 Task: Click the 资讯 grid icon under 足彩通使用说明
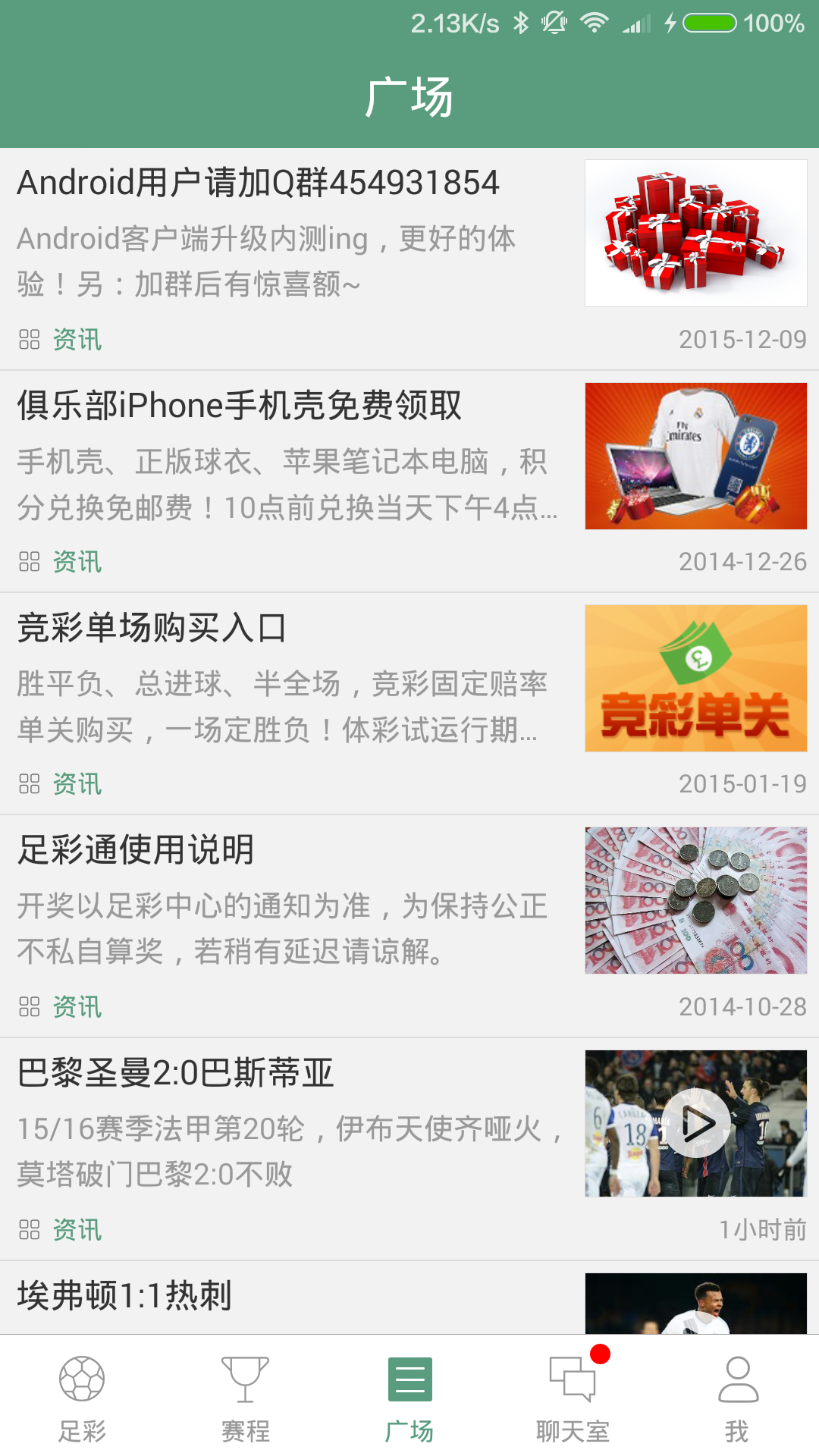[x=30, y=1006]
